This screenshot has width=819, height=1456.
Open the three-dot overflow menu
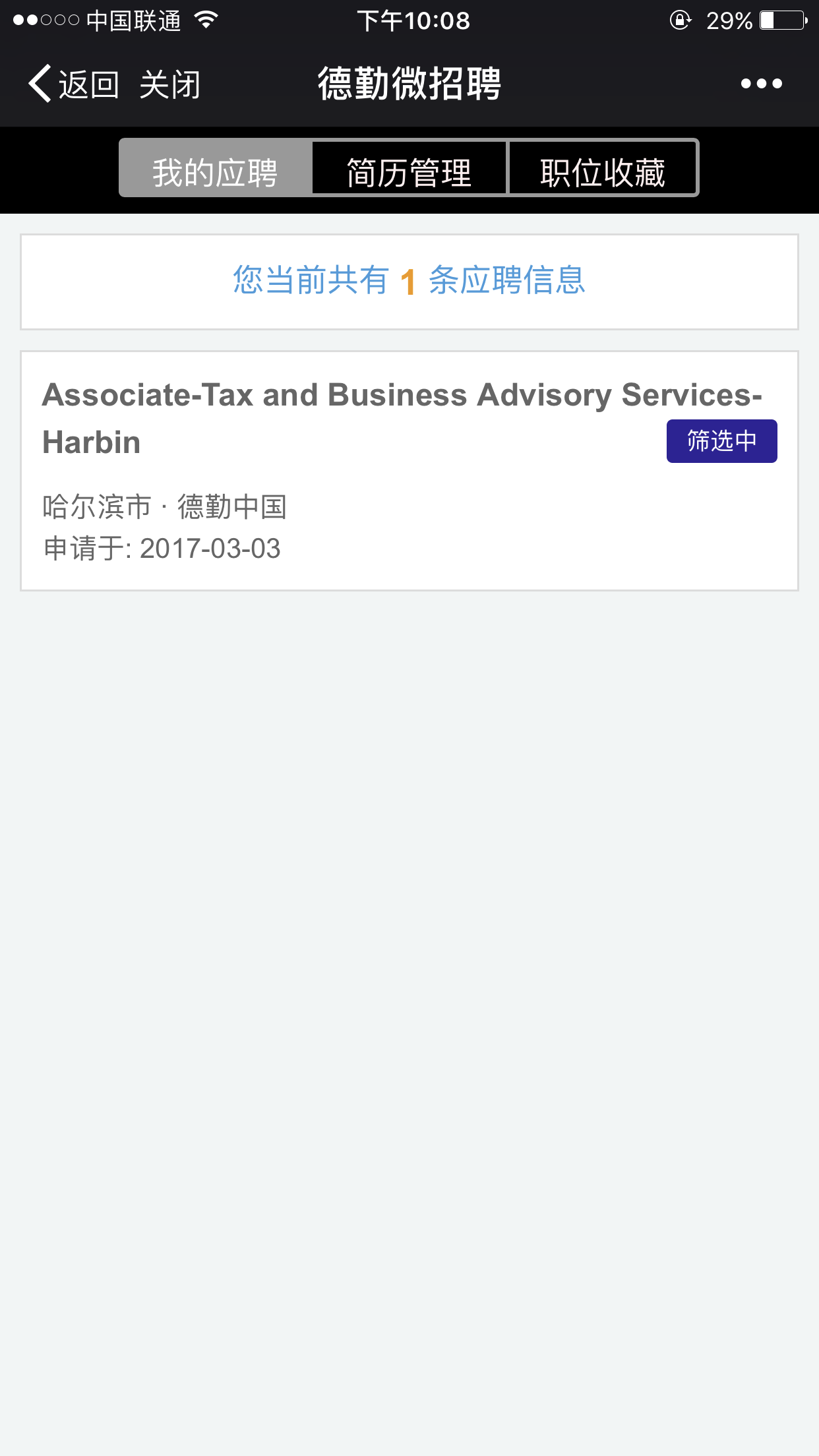coord(761,84)
